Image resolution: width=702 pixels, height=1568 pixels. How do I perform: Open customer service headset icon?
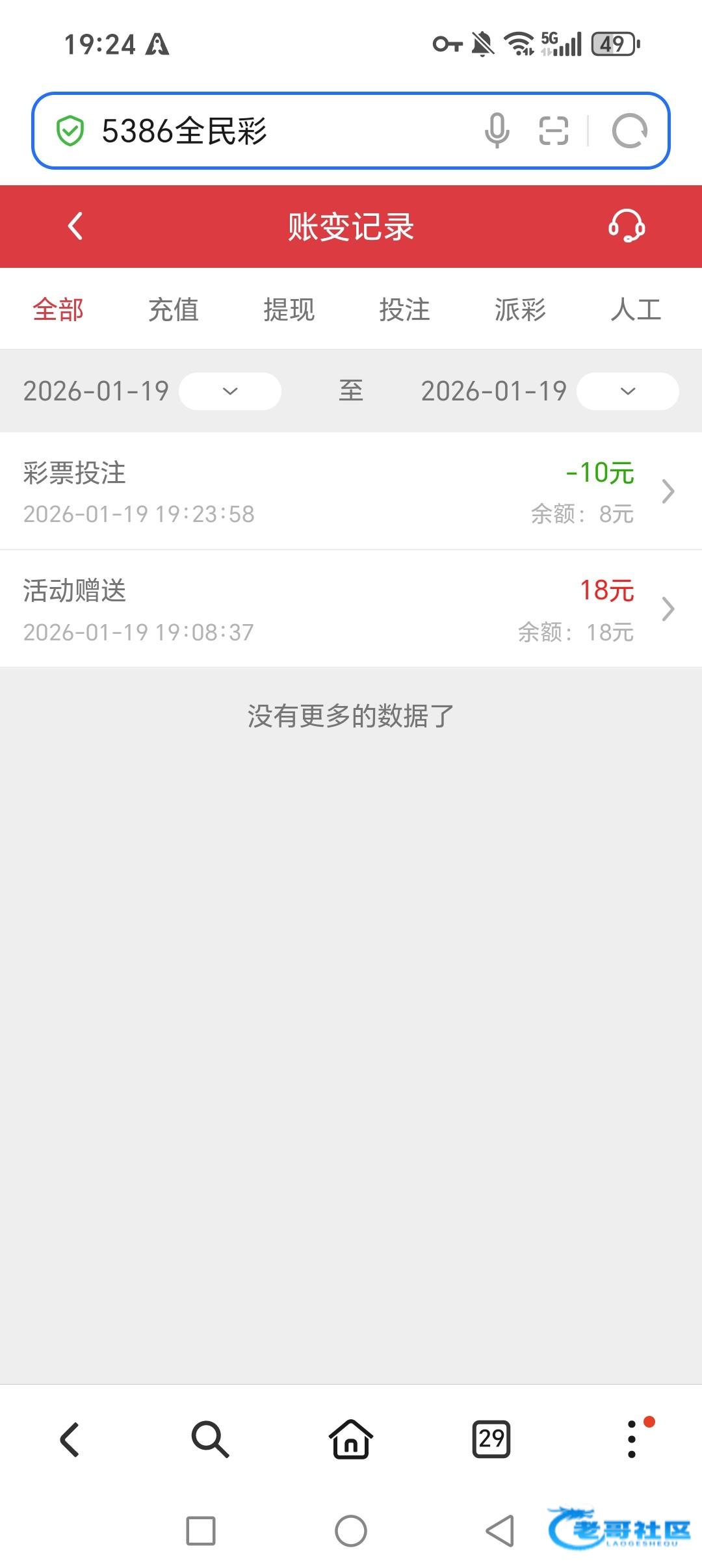tap(627, 227)
